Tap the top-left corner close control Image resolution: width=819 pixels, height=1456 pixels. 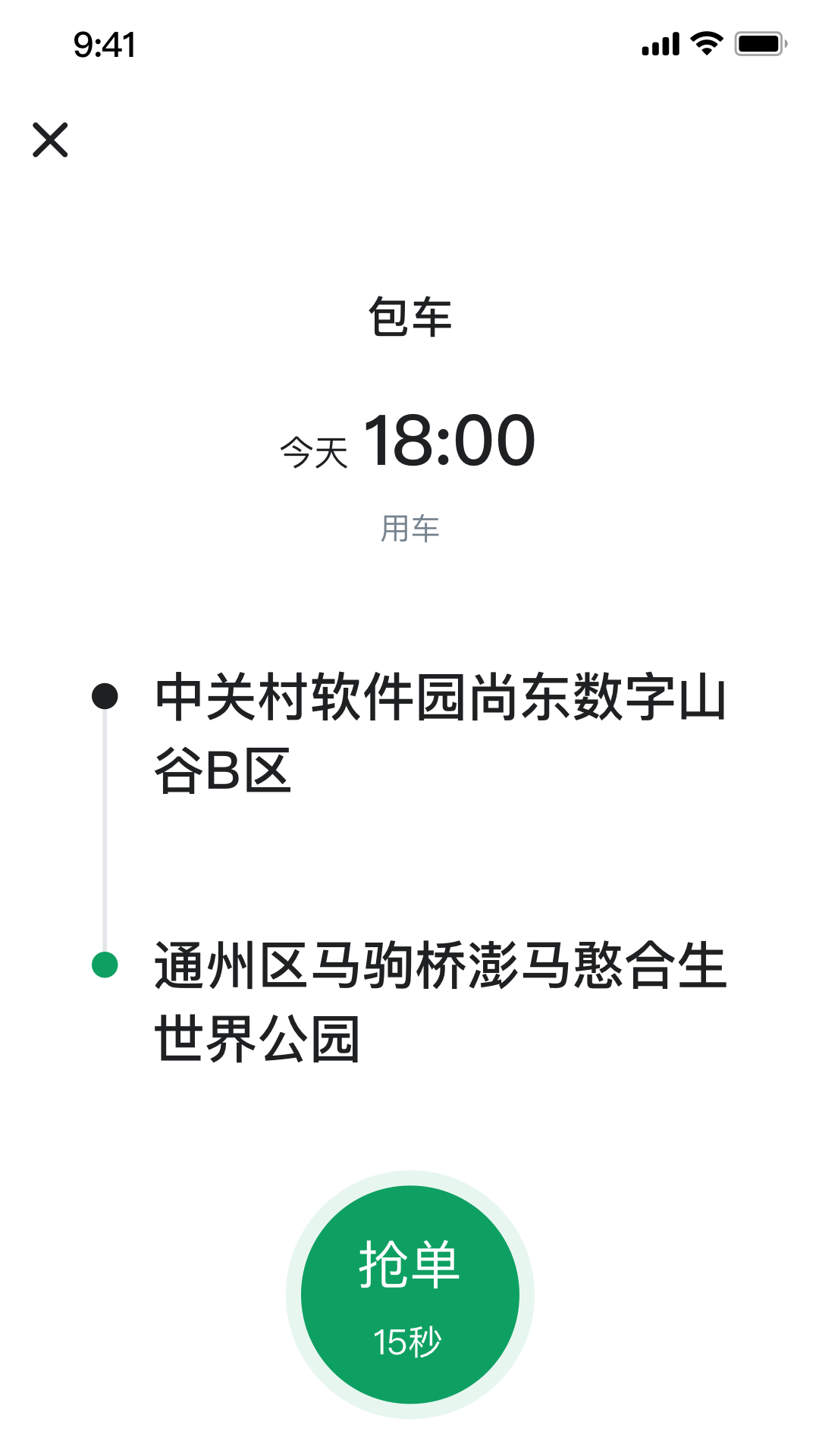click(50, 141)
